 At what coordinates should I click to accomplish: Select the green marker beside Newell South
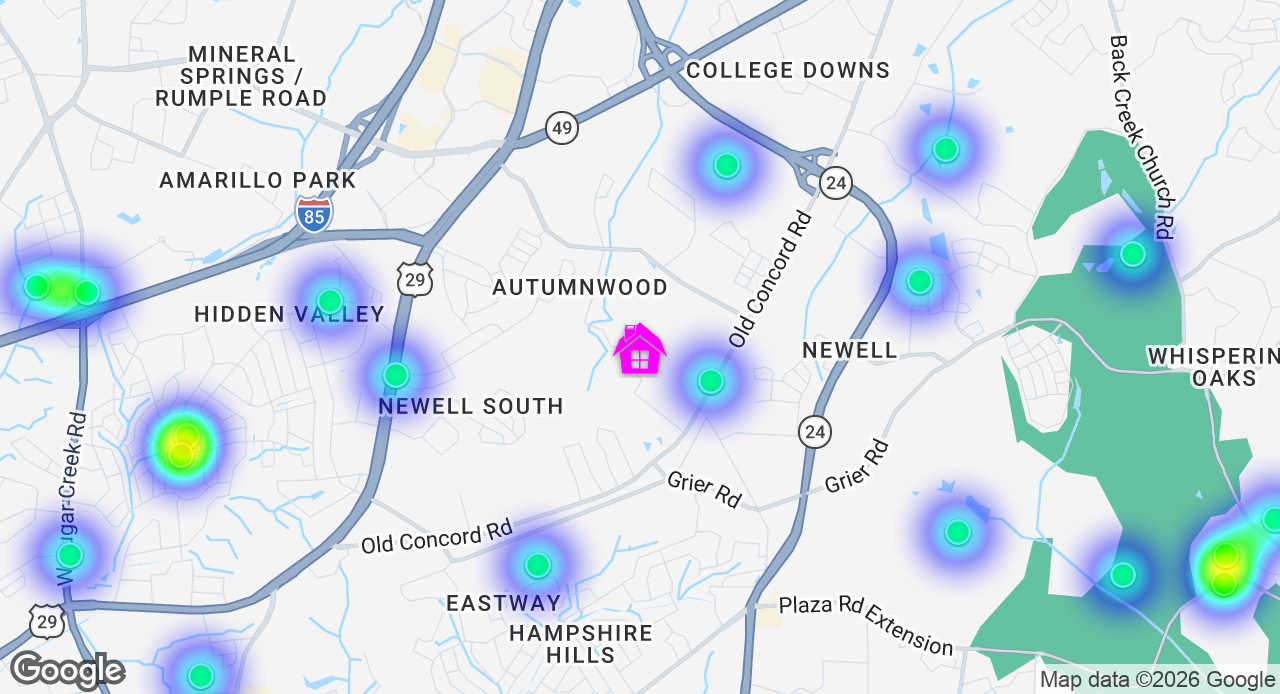pos(396,375)
